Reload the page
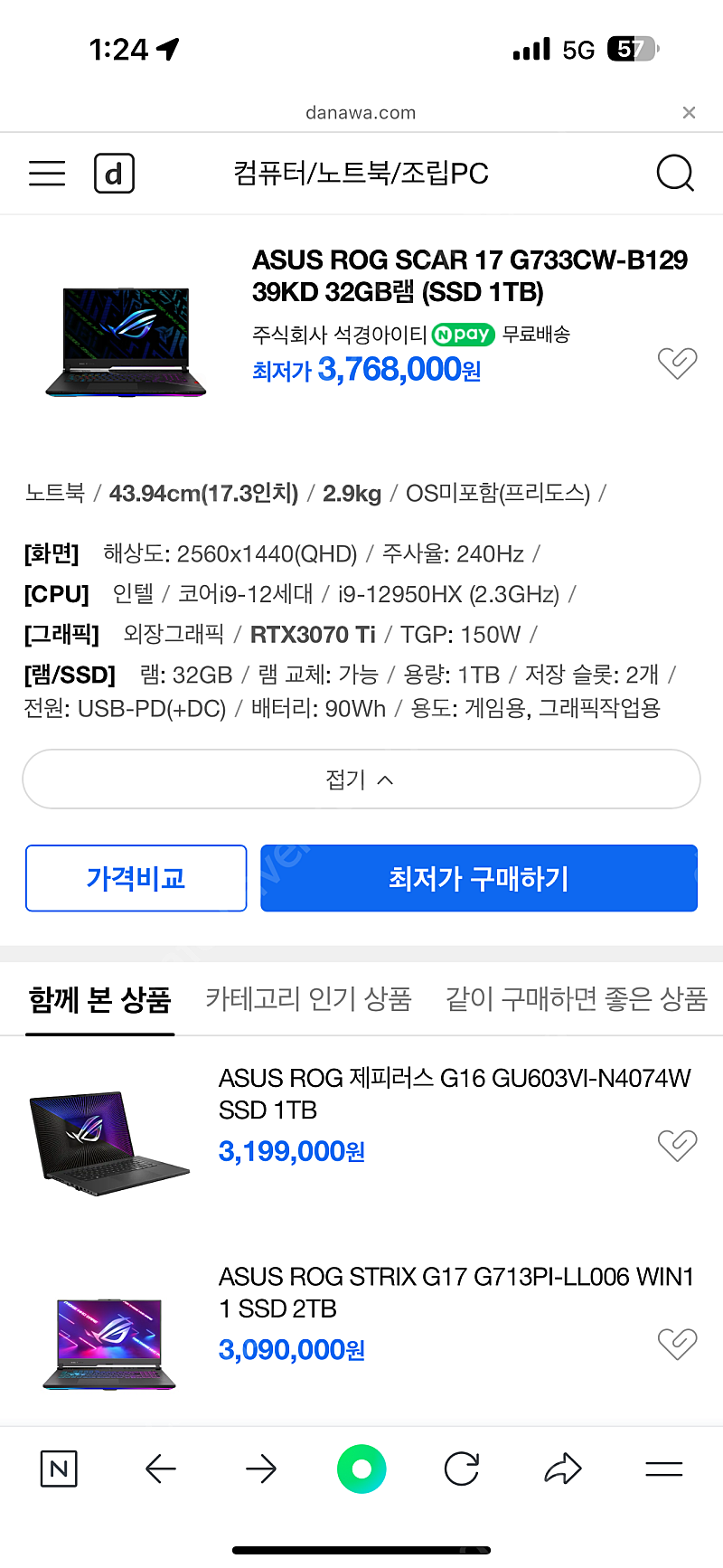The height and width of the screenshot is (1568, 723). (462, 1469)
